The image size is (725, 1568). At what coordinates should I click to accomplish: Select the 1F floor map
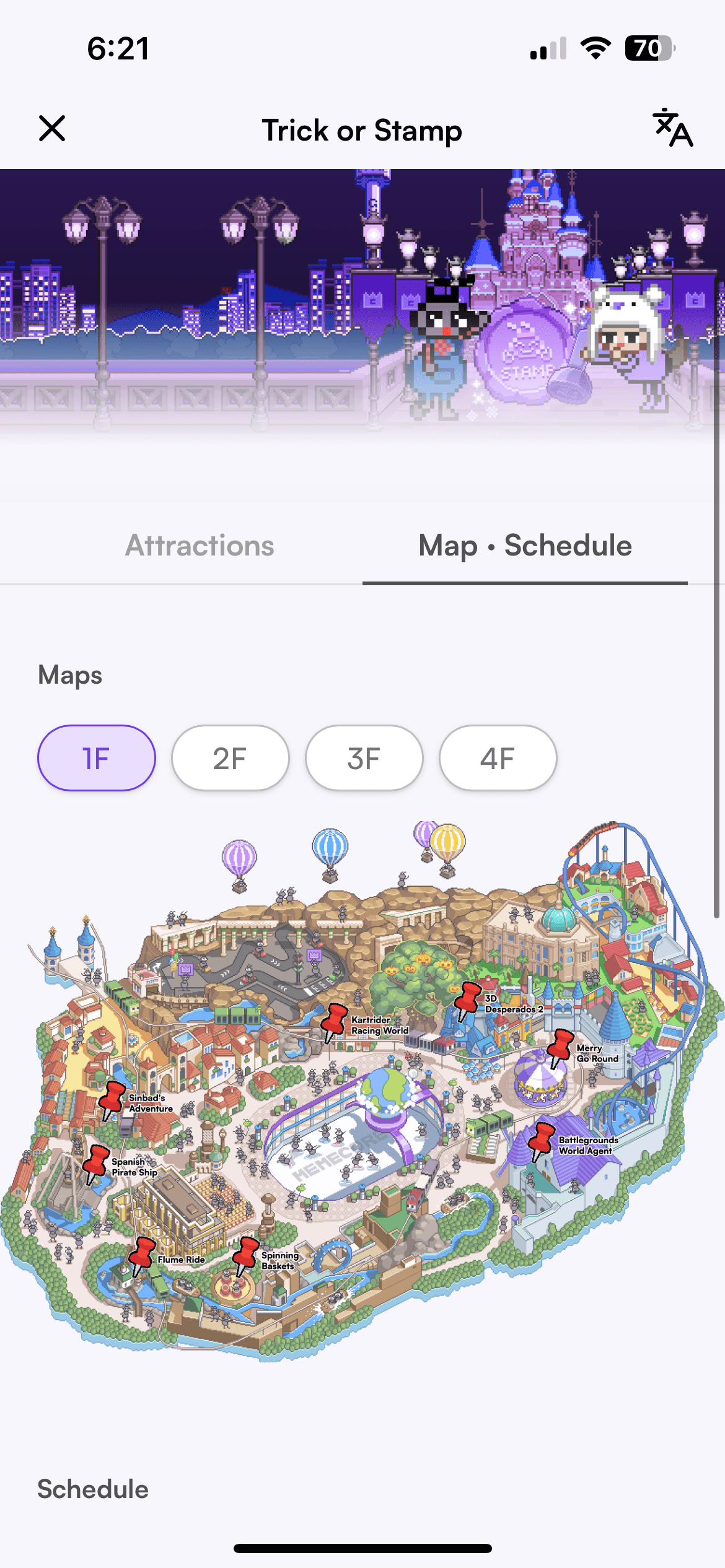97,758
